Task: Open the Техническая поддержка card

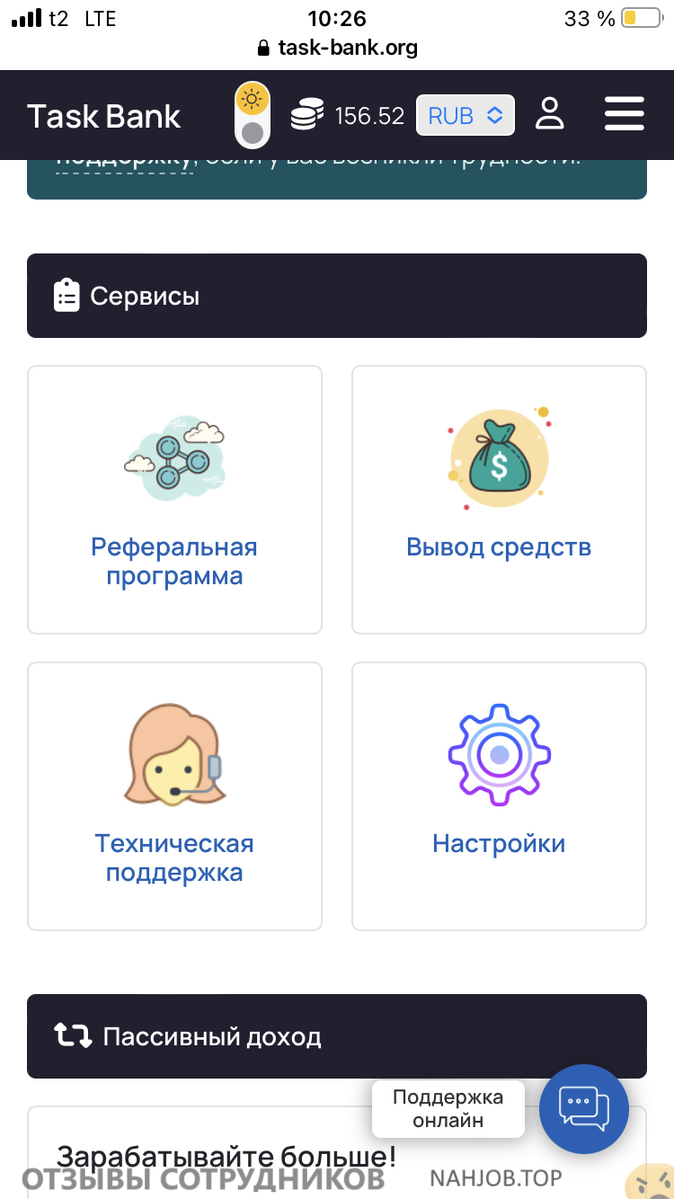Action: click(174, 796)
